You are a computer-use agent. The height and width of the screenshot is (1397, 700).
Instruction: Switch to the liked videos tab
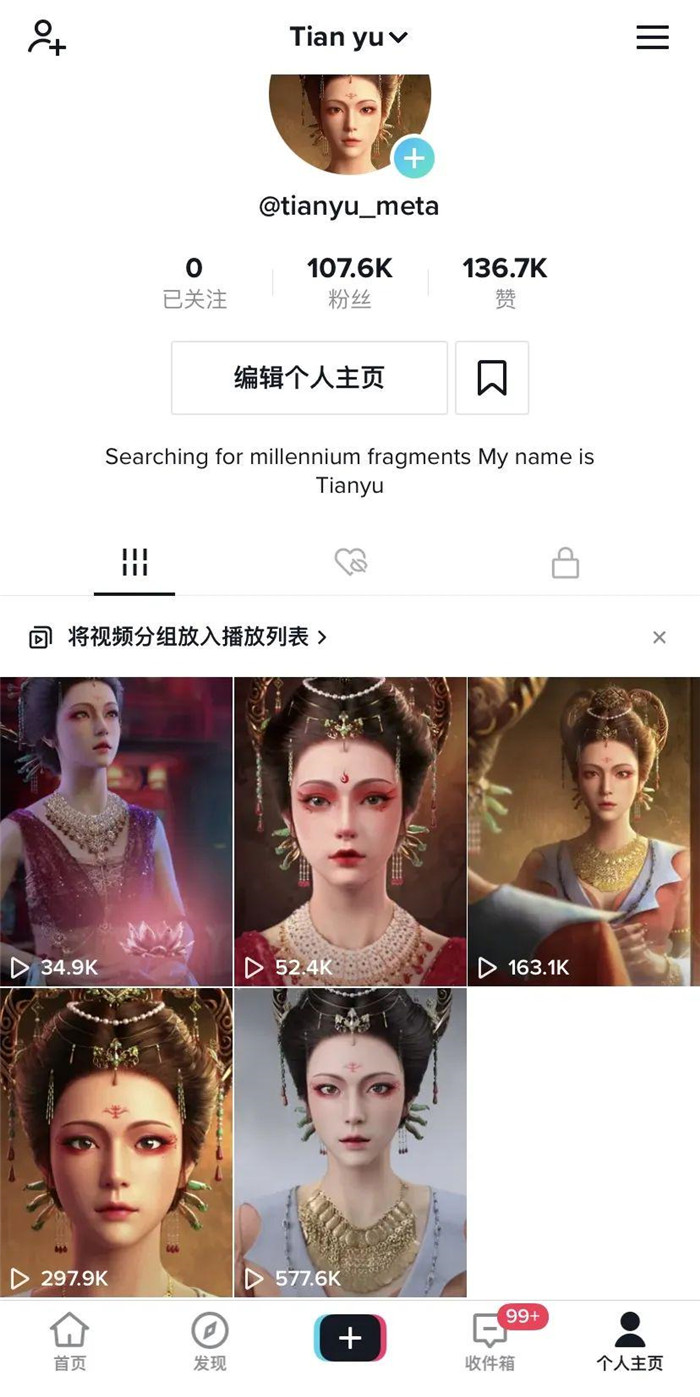pos(350,563)
